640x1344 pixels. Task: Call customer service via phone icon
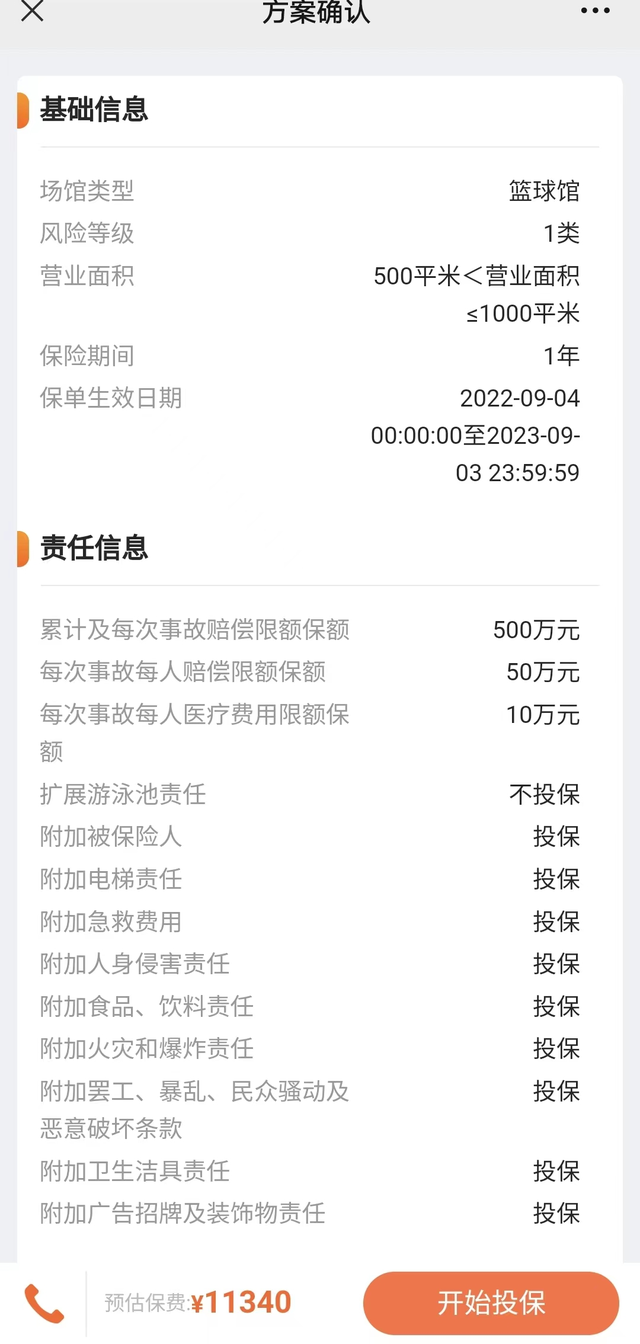click(44, 1303)
